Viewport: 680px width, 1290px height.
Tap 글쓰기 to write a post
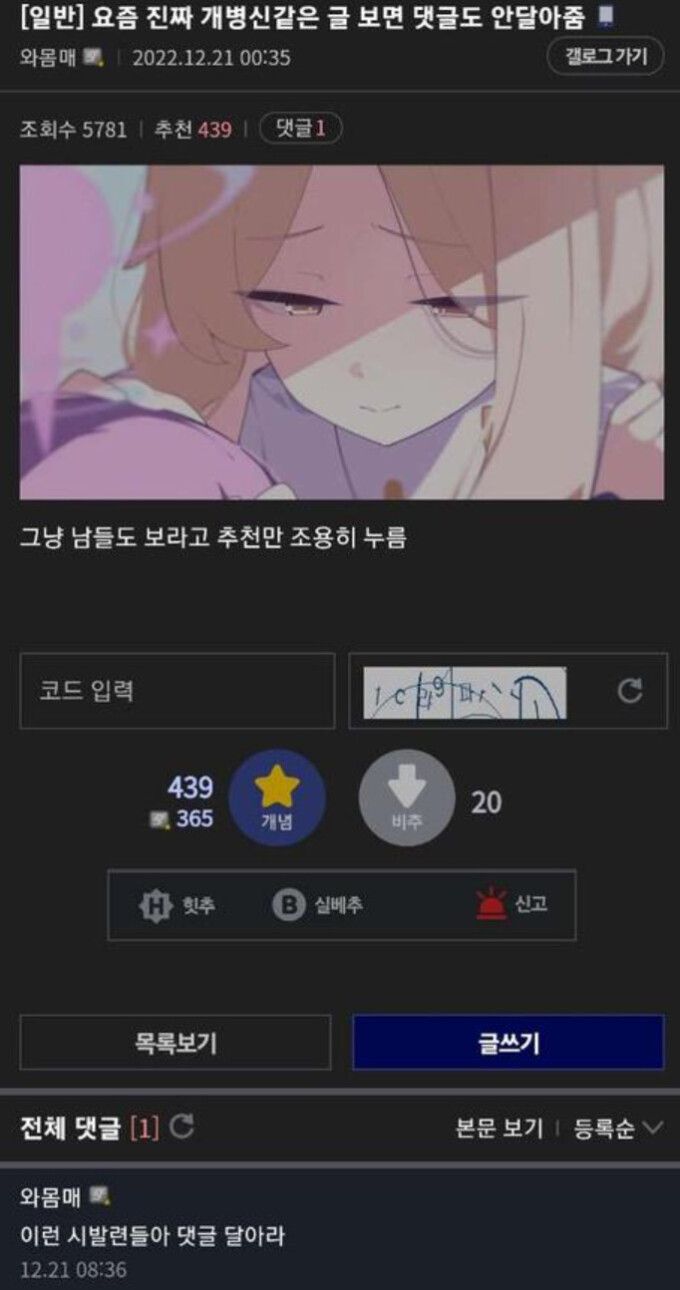(508, 1043)
